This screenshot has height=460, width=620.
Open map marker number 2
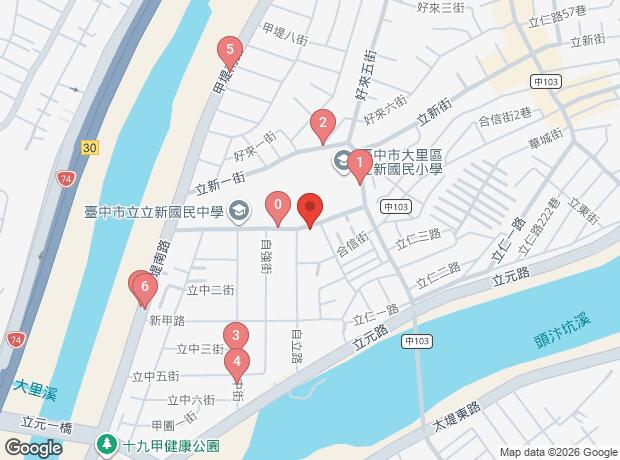pyautogui.click(x=322, y=125)
